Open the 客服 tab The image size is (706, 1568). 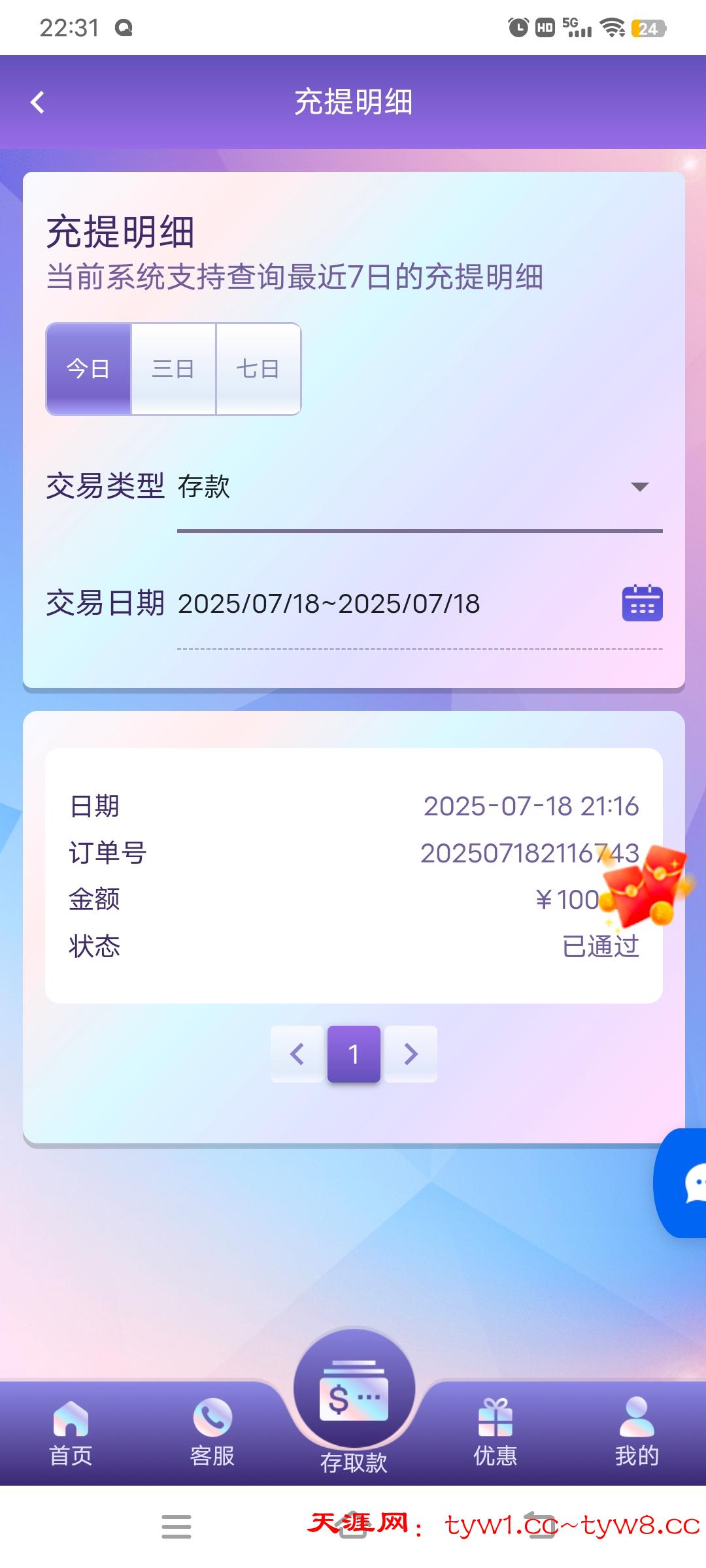[x=212, y=1433]
